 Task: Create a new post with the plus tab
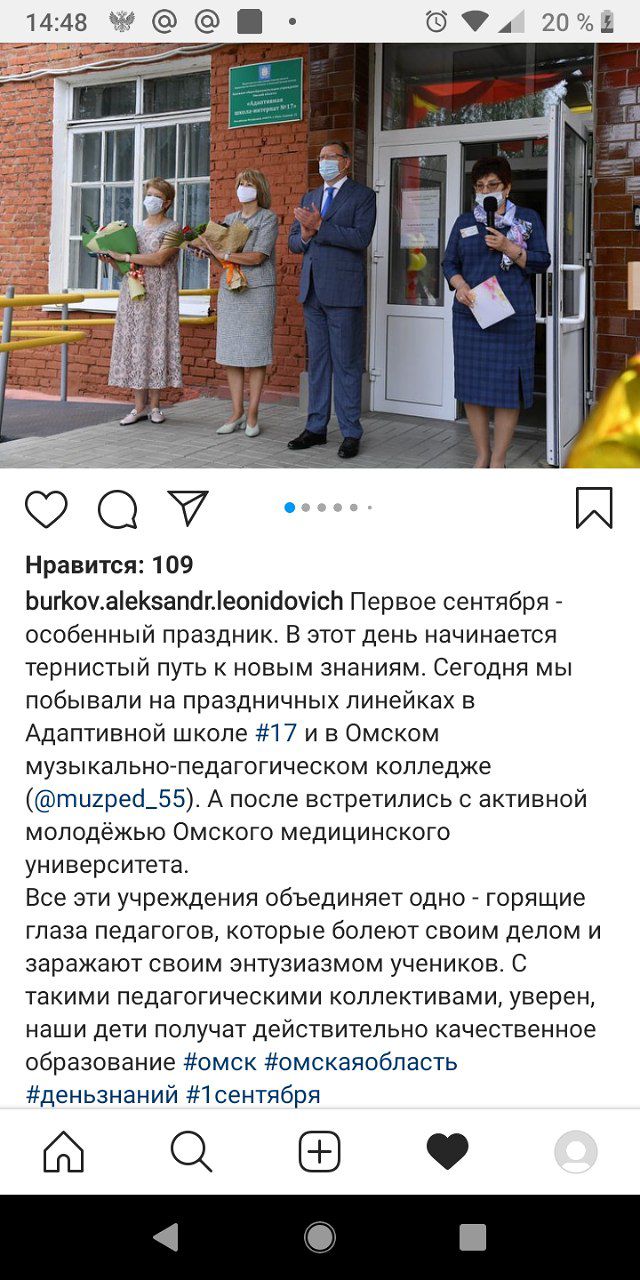point(320,1152)
